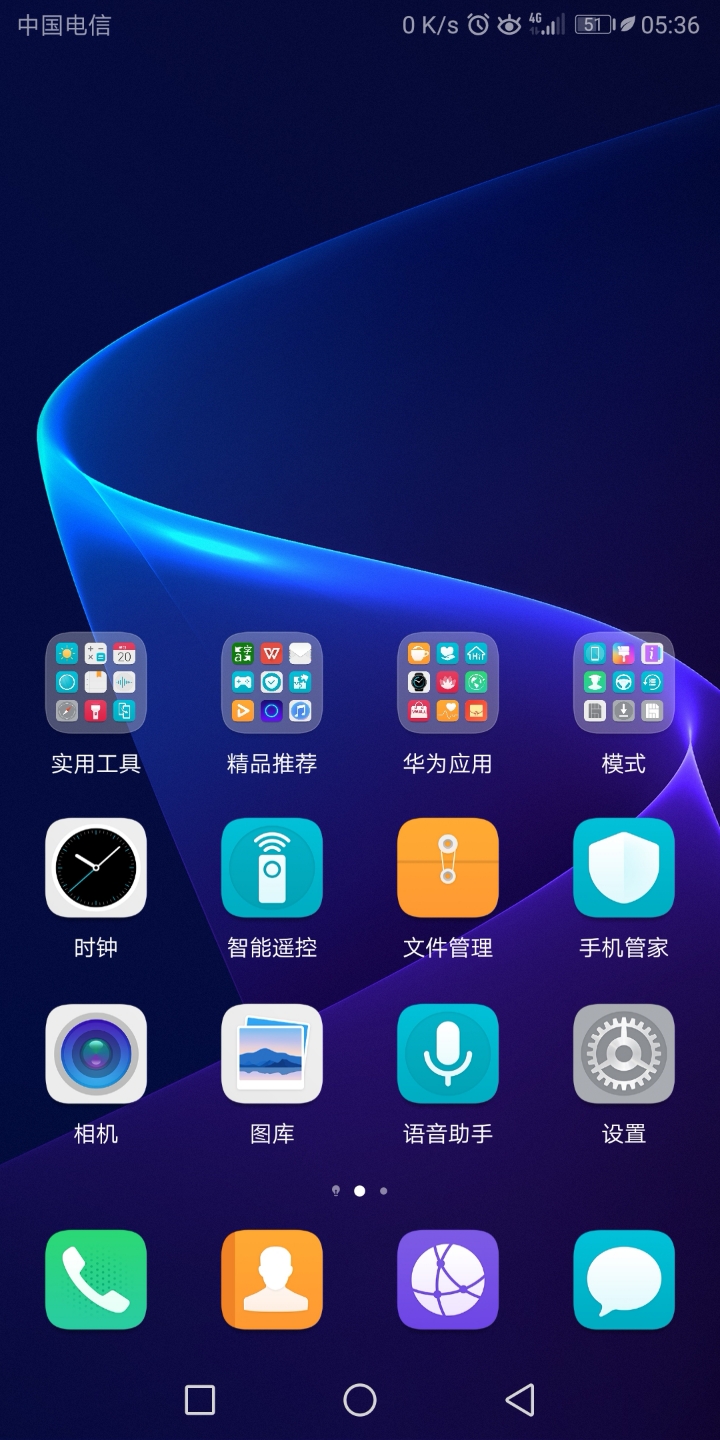Open 设置 settings
Screen dimensions: 720x1440
tap(624, 1054)
